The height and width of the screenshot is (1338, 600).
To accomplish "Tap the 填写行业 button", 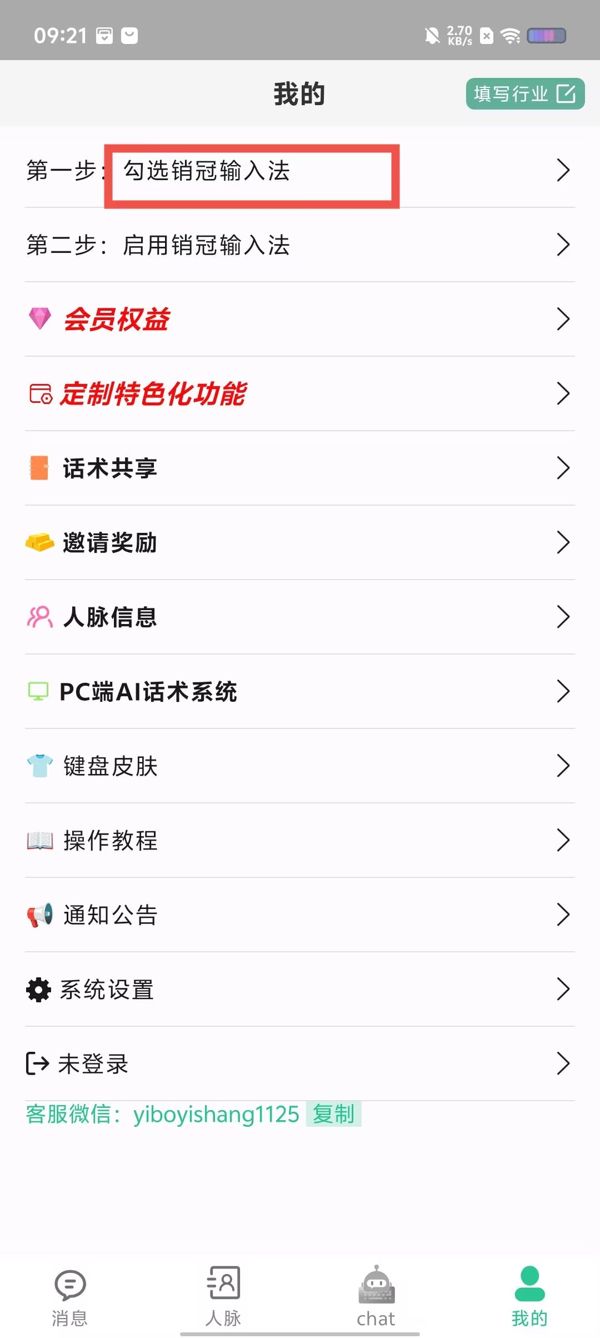I will (x=525, y=94).
